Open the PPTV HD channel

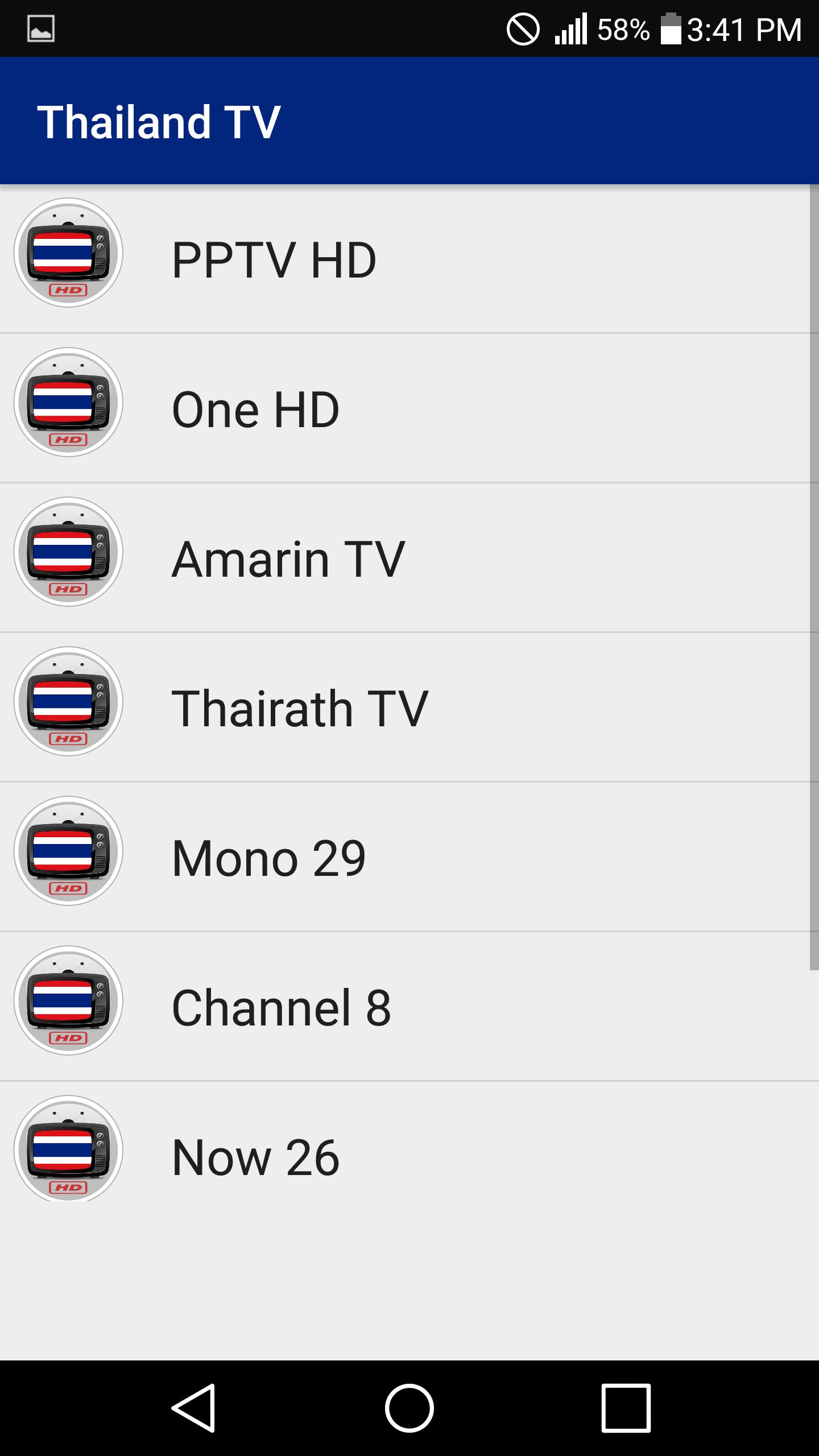pos(405,259)
